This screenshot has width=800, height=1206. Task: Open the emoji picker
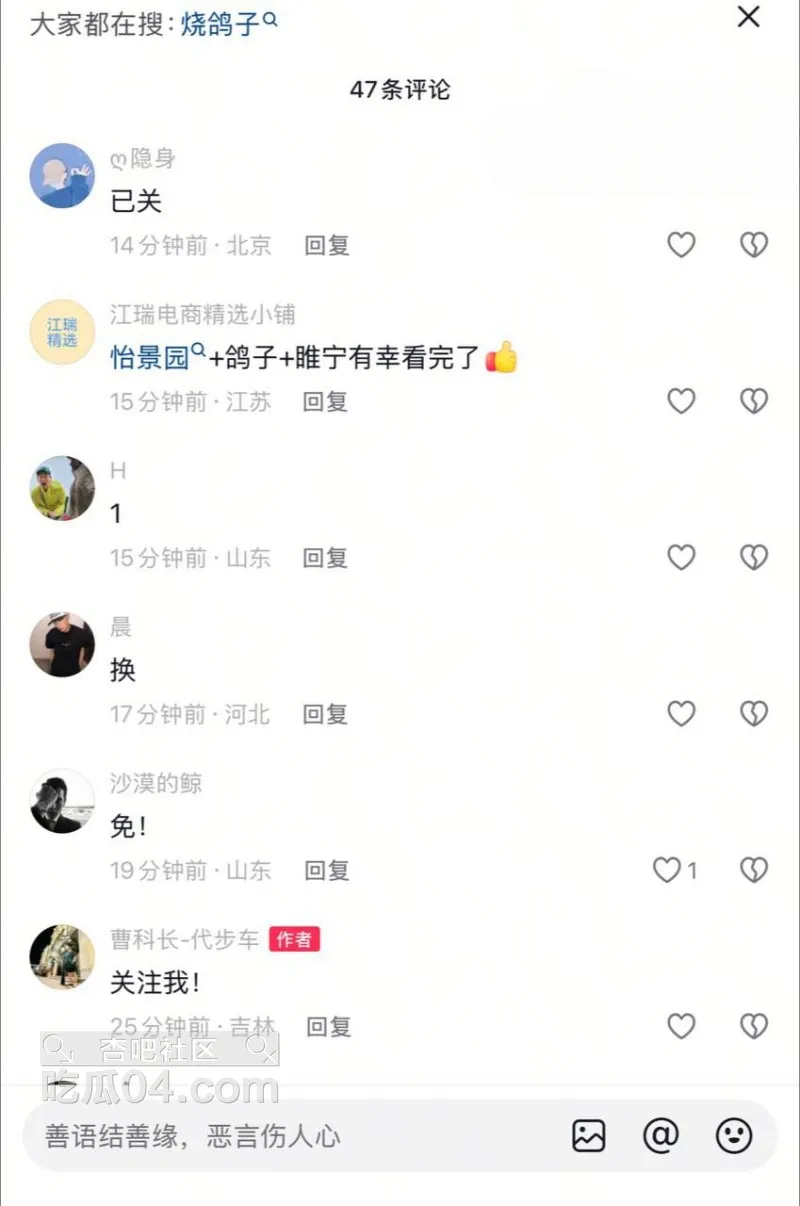click(734, 1136)
